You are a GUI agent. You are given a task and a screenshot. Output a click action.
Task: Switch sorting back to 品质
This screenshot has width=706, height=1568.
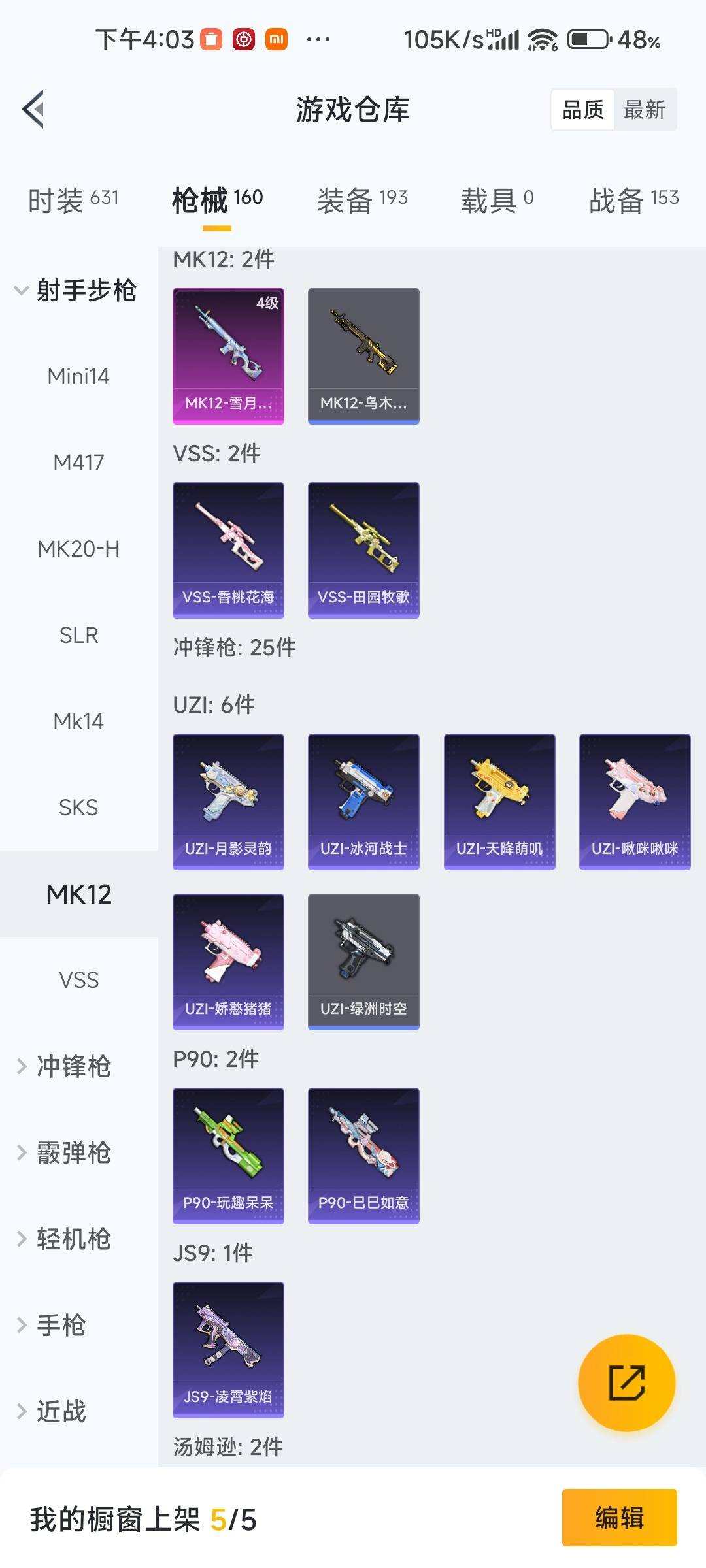(584, 109)
